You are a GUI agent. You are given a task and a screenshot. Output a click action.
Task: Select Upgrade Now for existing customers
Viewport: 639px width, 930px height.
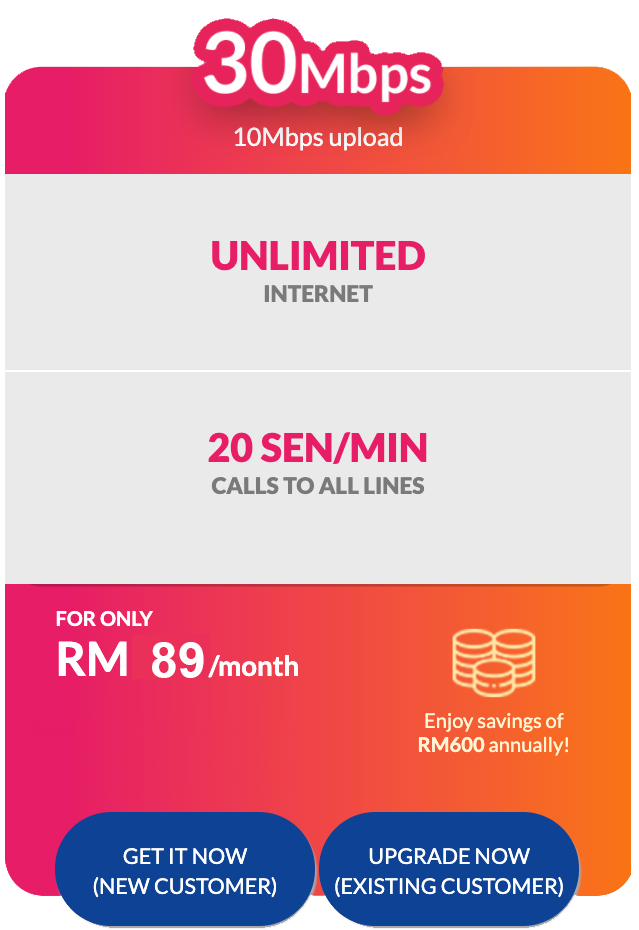coord(449,870)
